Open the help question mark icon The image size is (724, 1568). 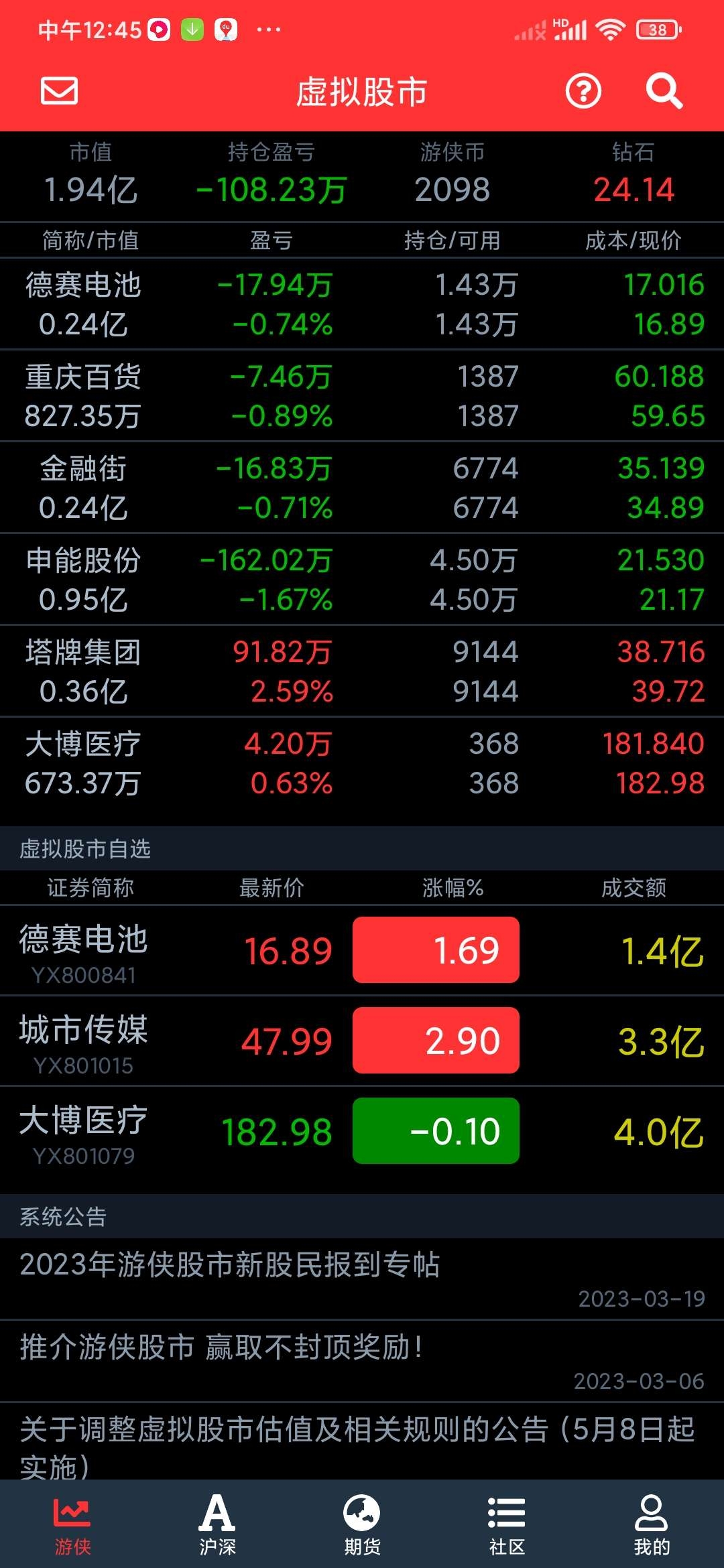pos(583,91)
